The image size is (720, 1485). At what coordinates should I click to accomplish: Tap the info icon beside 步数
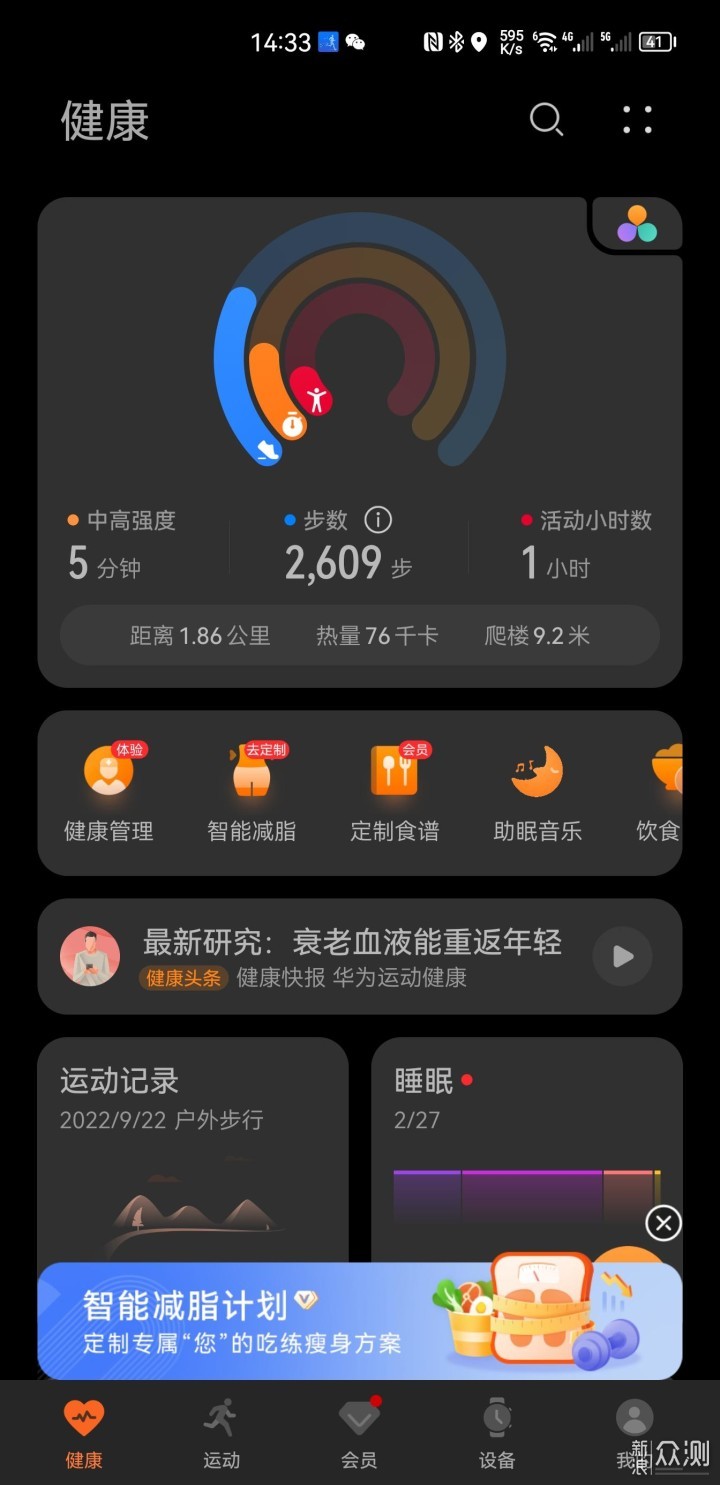tap(378, 520)
